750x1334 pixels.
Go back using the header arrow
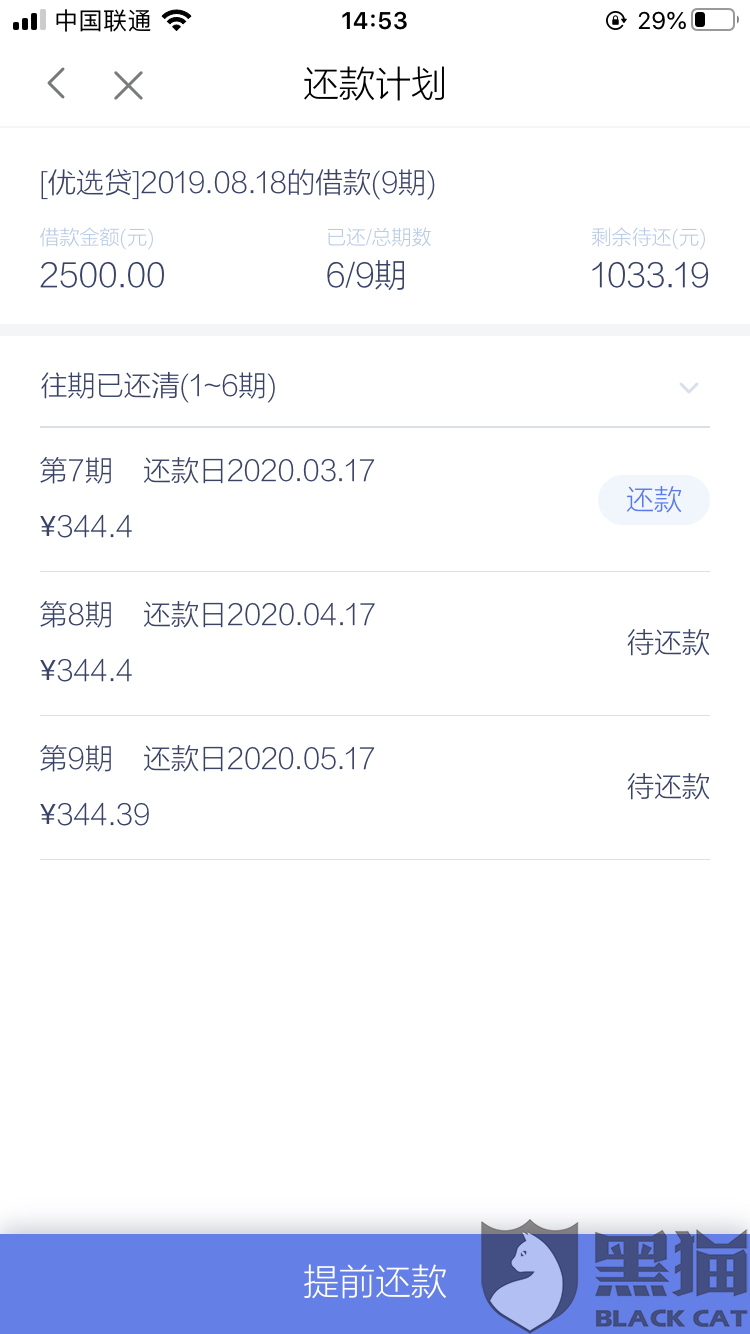57,84
